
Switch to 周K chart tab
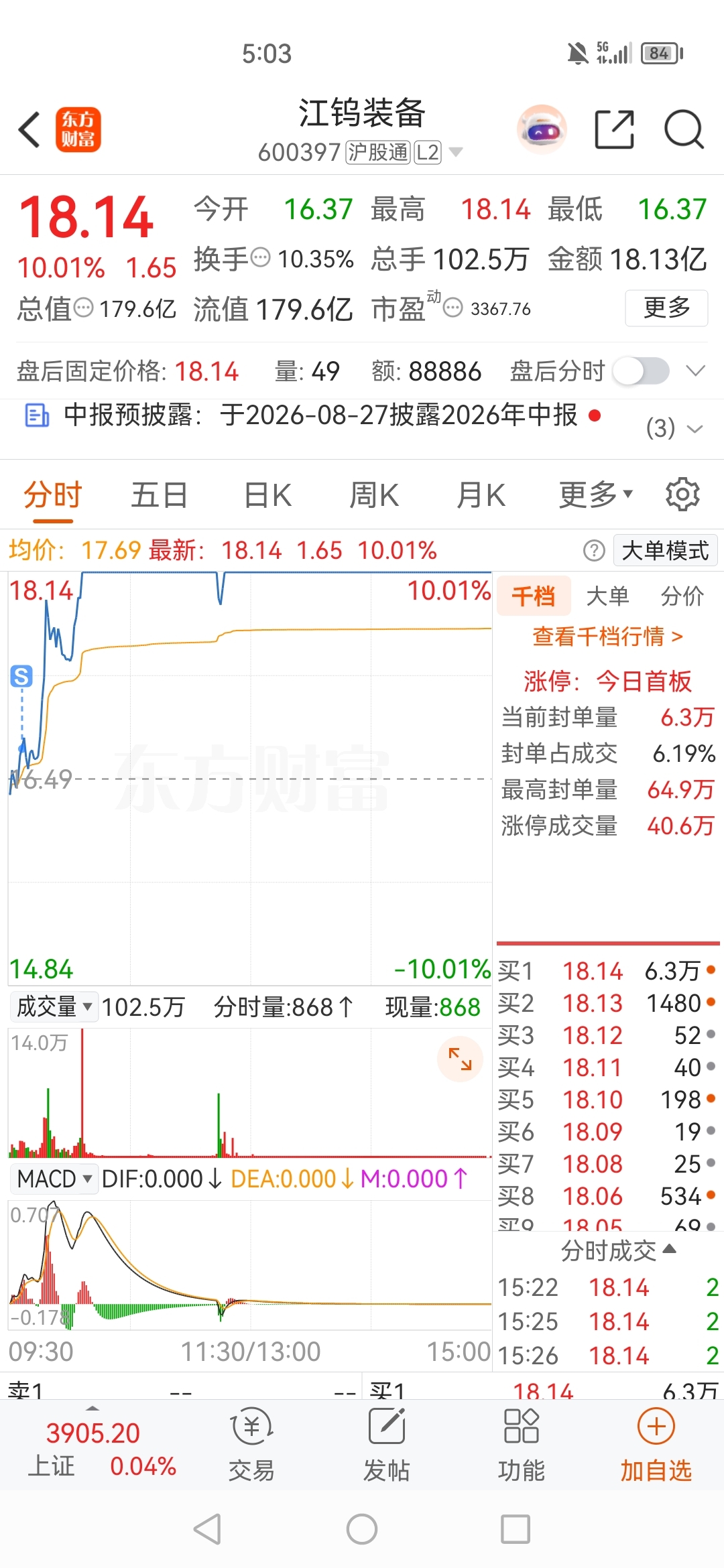(374, 495)
